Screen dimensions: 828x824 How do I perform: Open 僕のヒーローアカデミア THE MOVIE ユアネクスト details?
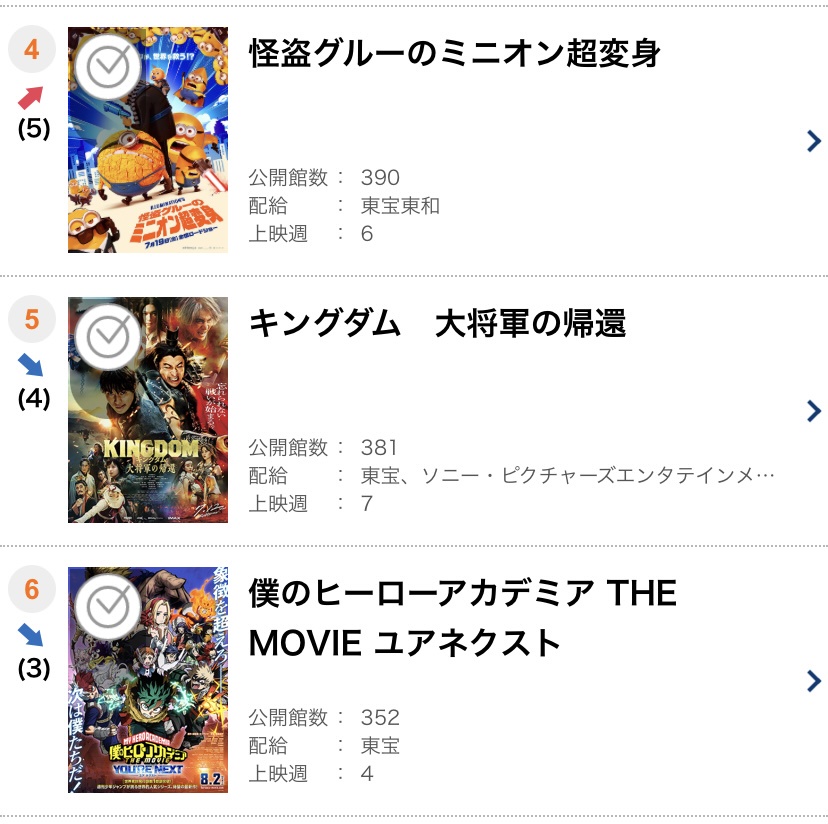coord(813,681)
